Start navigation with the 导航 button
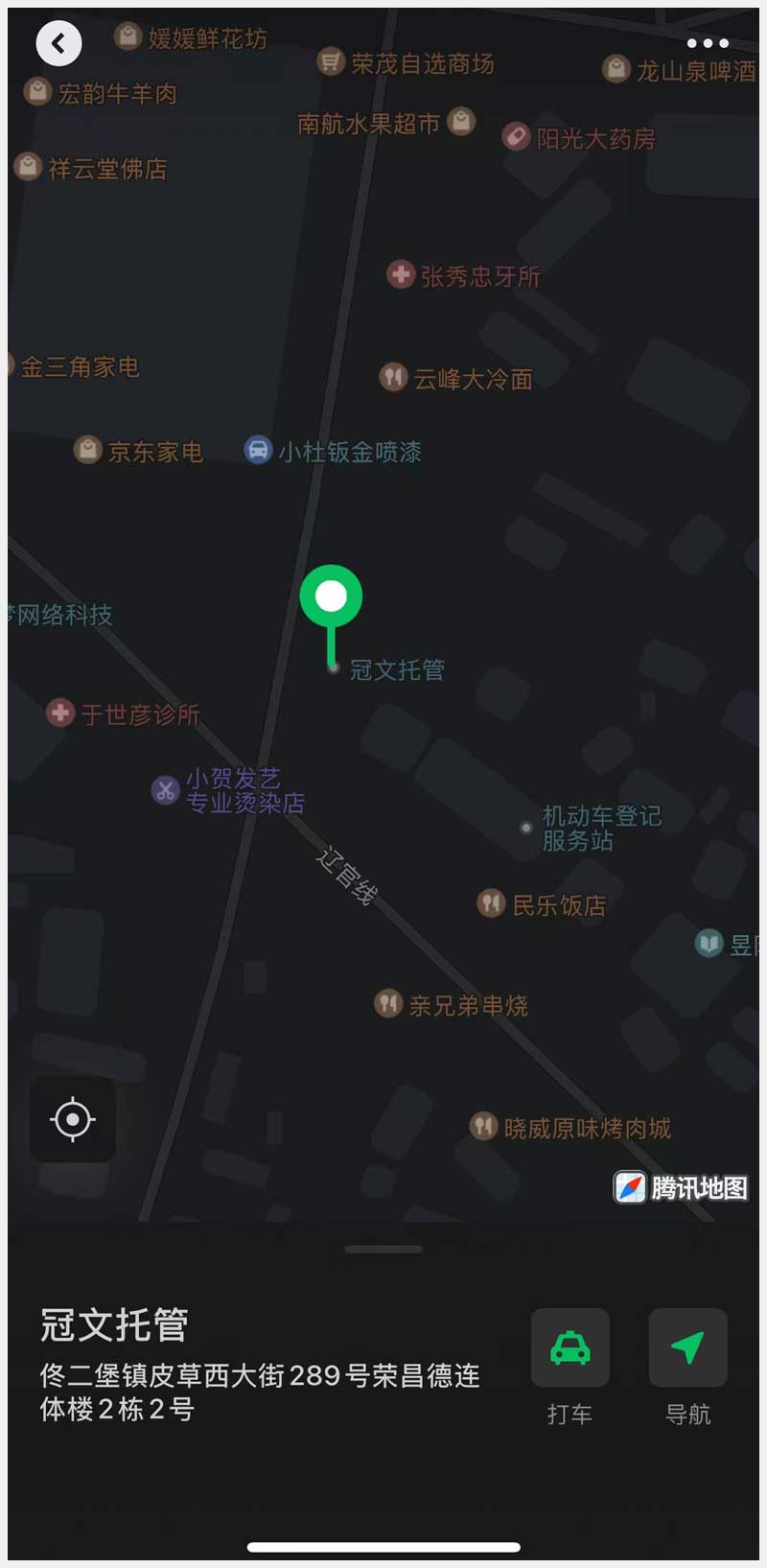Screen dimensions: 767x1568 (687, 1348)
